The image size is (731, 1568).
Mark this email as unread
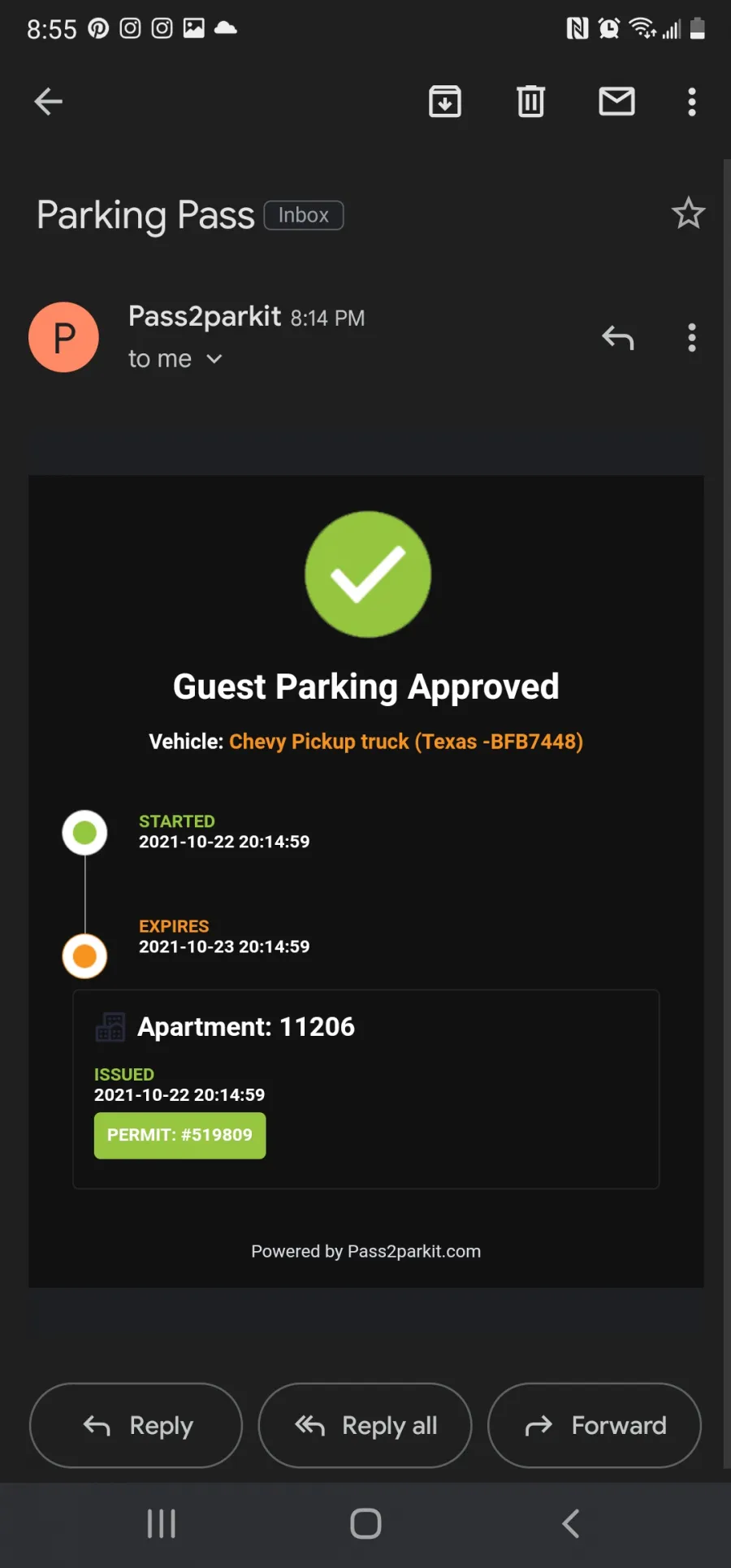click(616, 102)
